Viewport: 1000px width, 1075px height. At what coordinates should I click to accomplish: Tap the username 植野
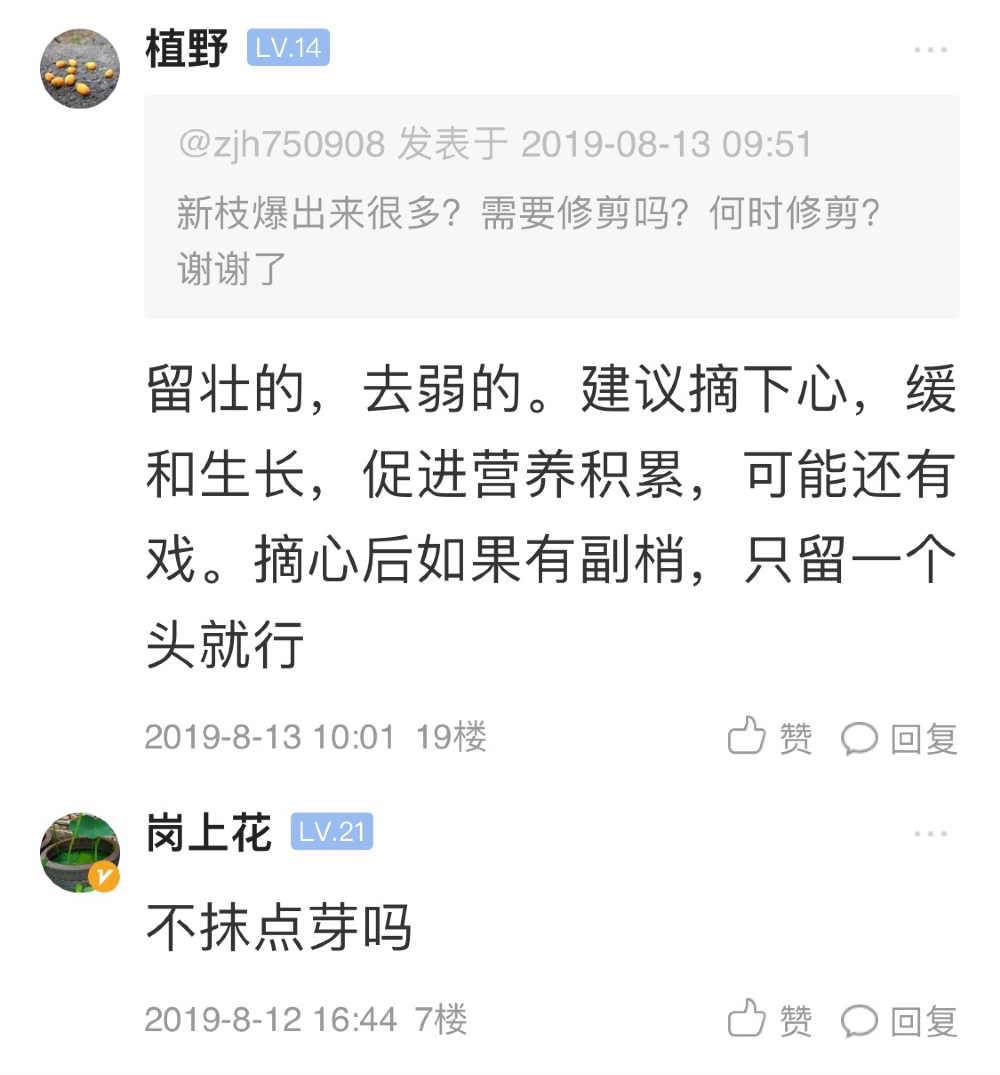click(x=187, y=49)
